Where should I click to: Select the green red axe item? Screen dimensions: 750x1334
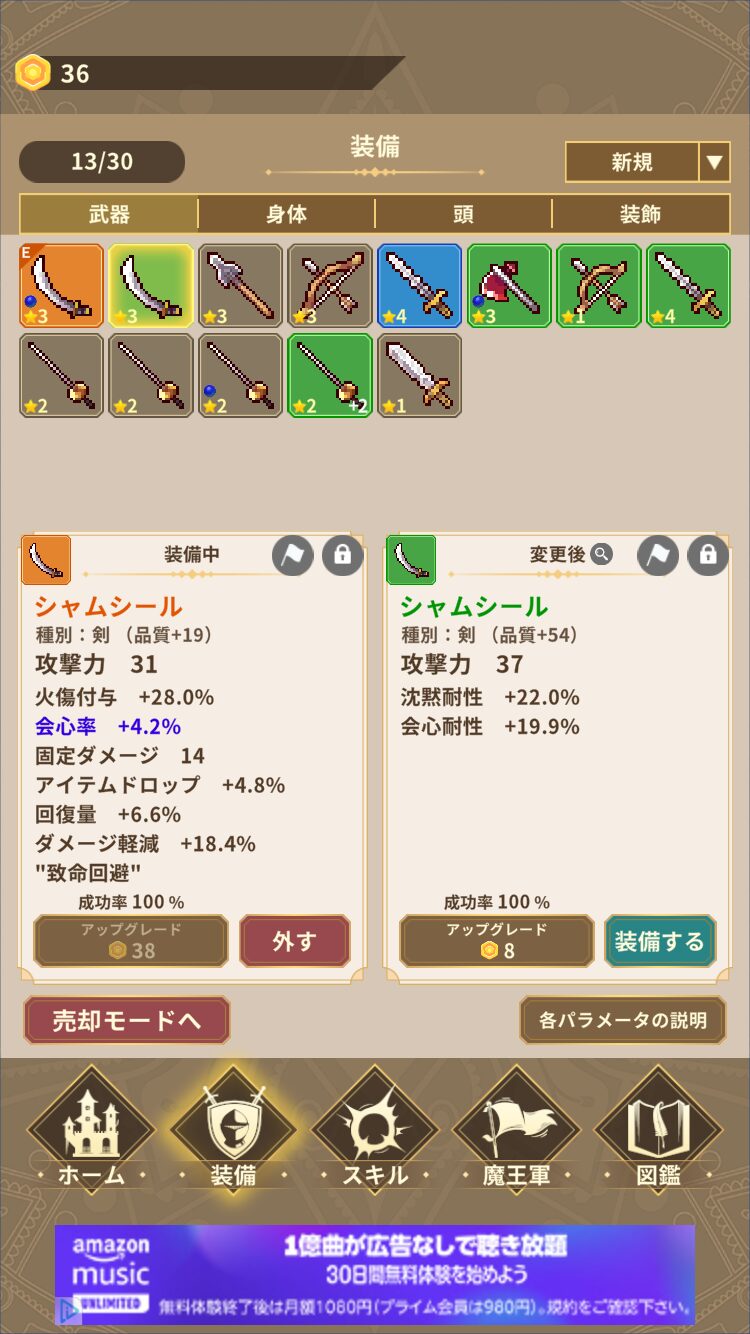coord(510,286)
